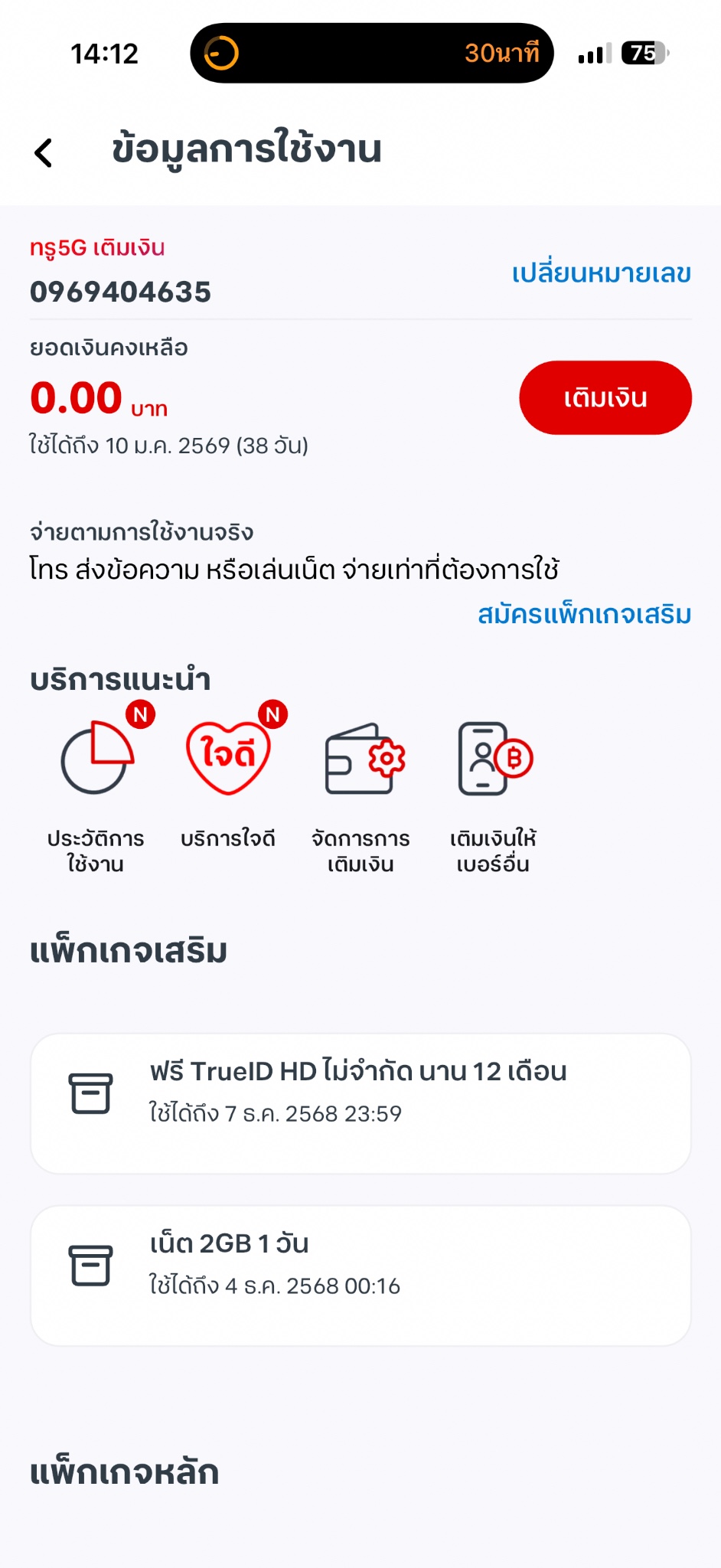The image size is (721, 1568).
Task: Tap the red เติมเงิน top-up button
Action: 605,398
